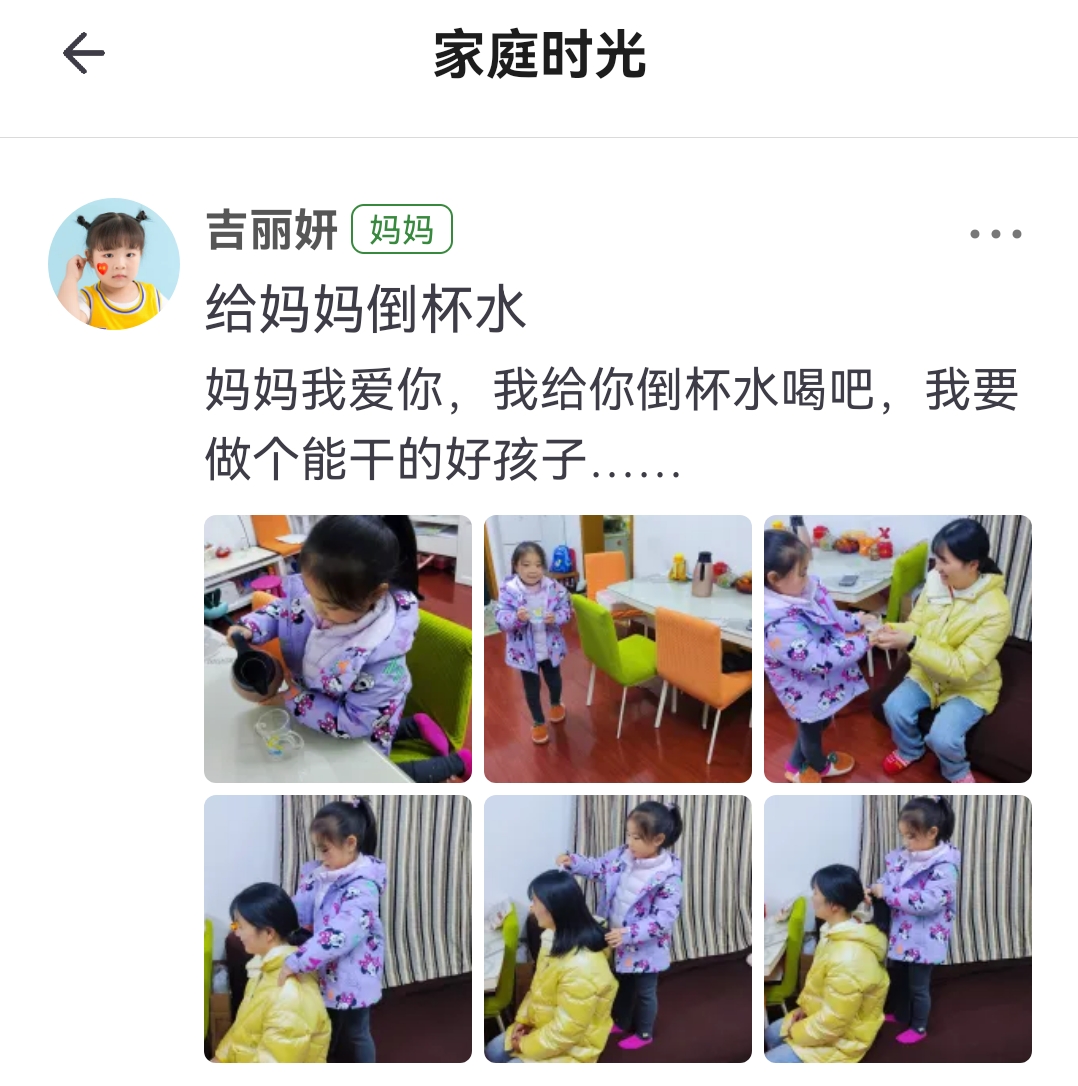View photo of girl massaging mom's shoulders
Viewport: 1078px width, 1086px height.
(338, 928)
